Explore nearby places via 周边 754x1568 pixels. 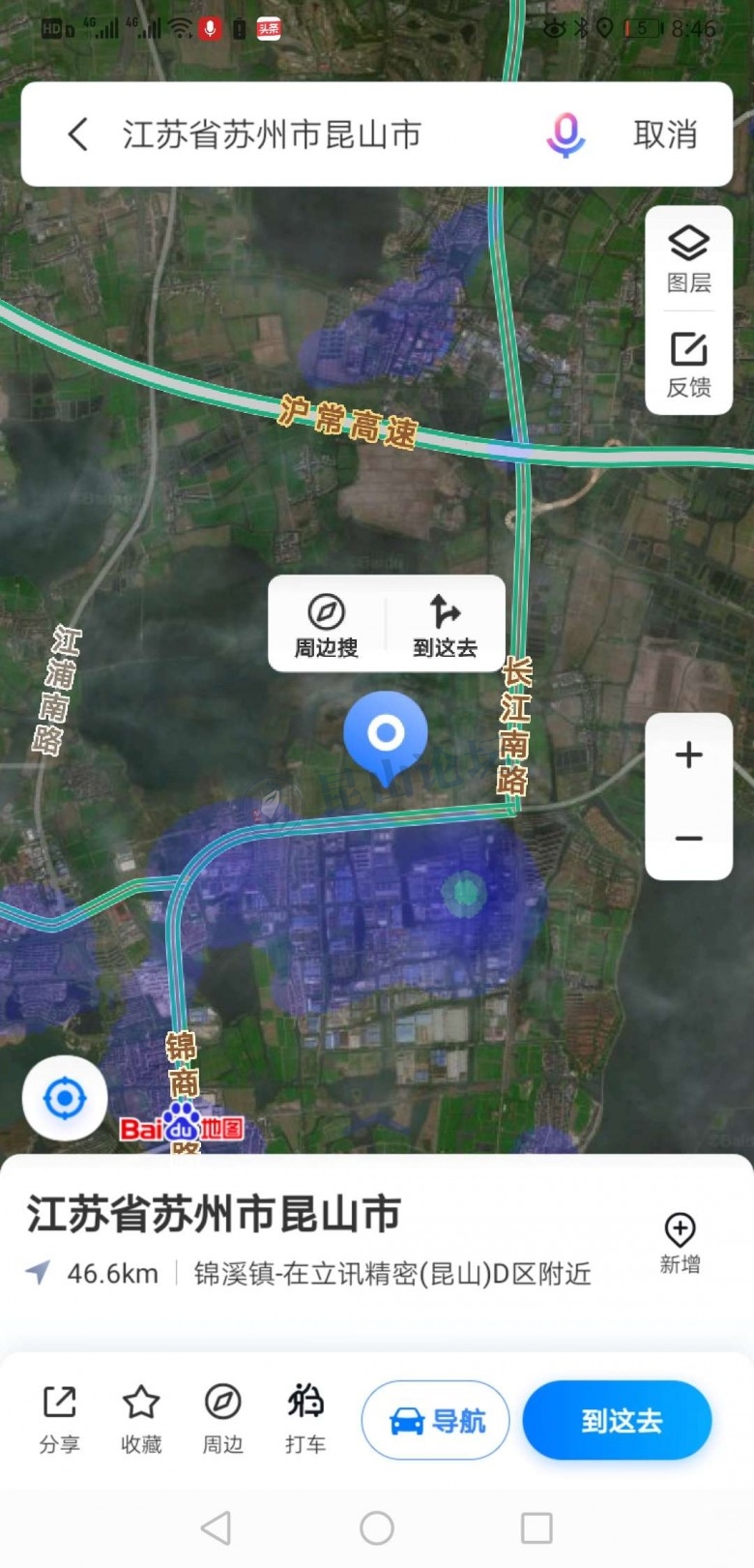coord(223,1419)
